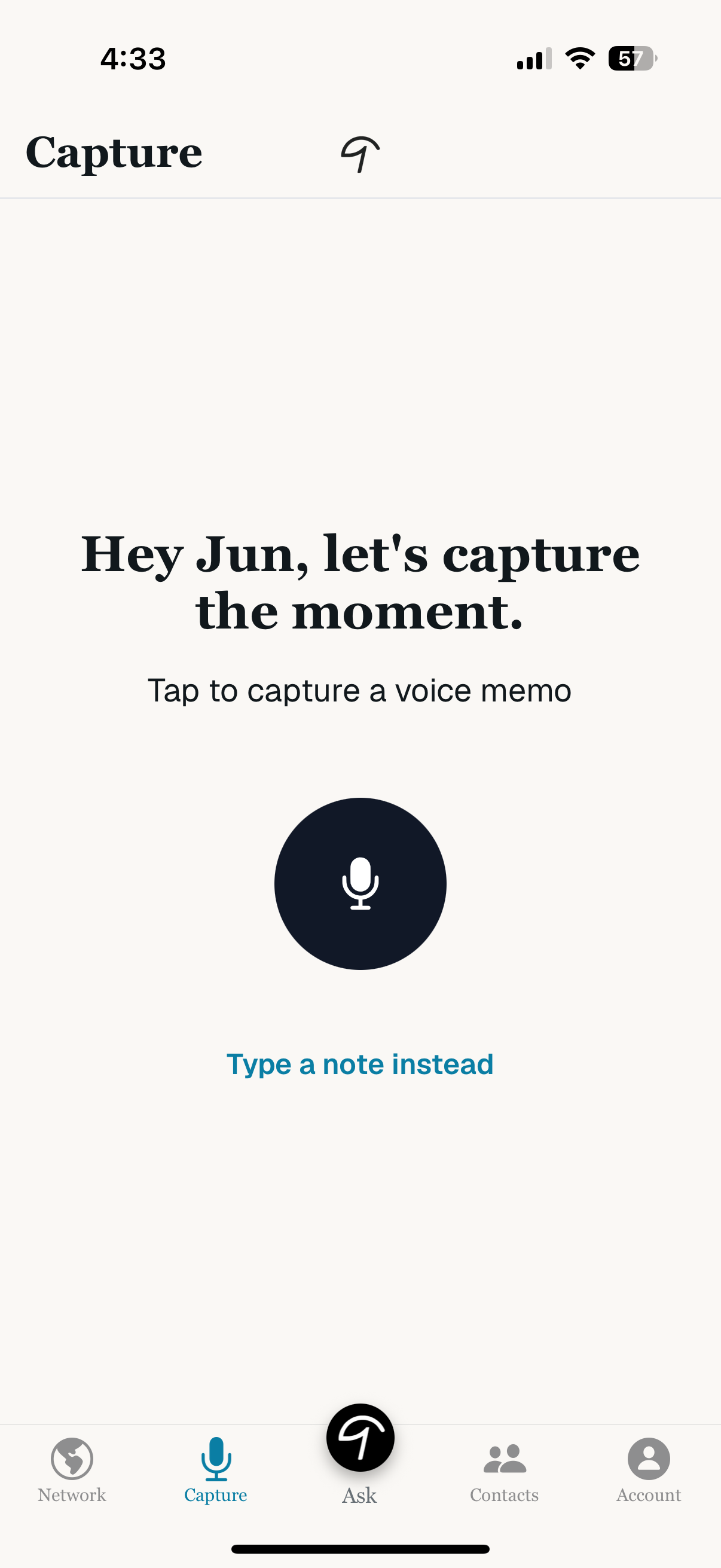Tap the Capture screen title
This screenshot has height=1568, width=721.
click(115, 152)
